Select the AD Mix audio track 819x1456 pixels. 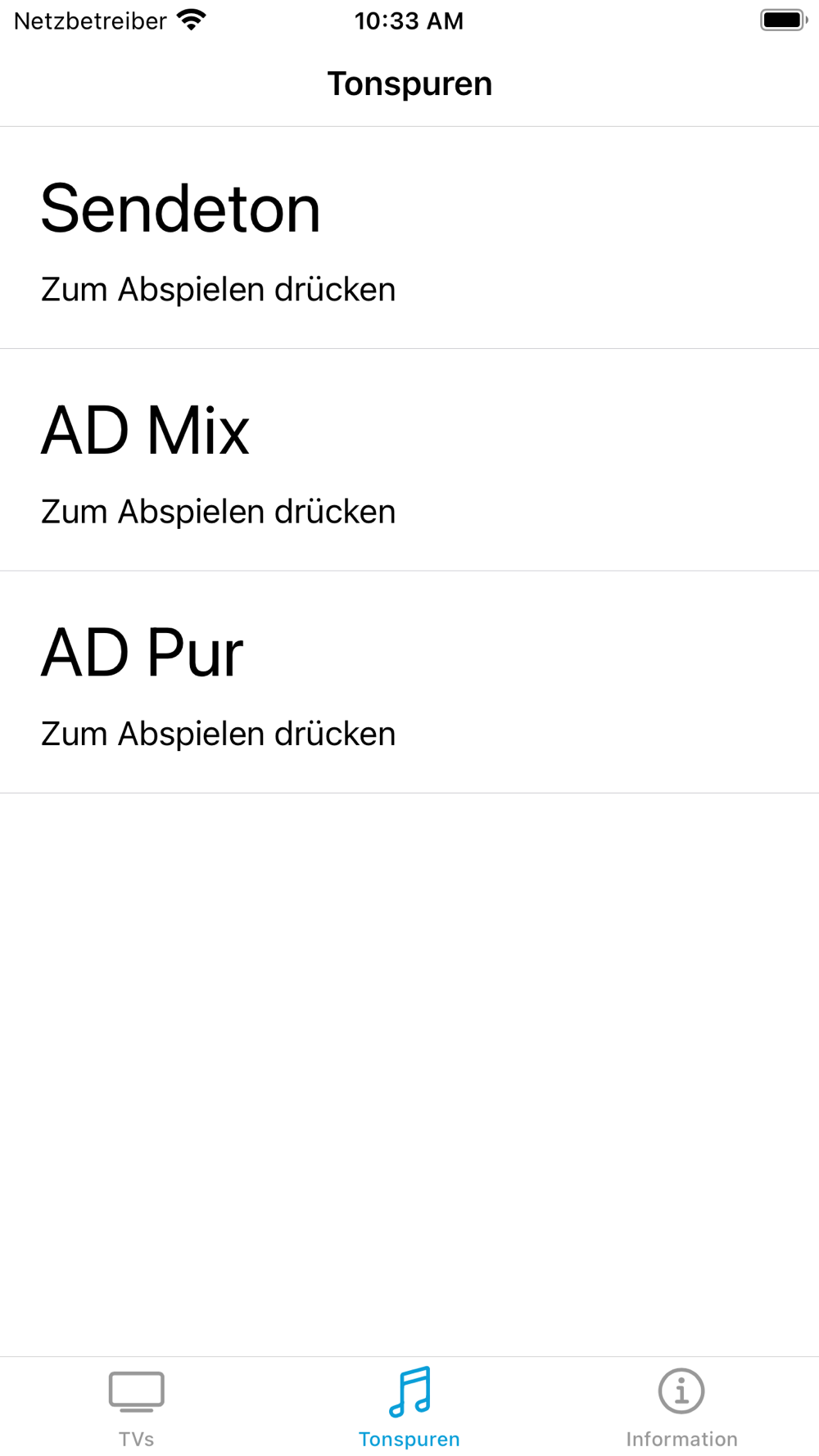(409, 460)
